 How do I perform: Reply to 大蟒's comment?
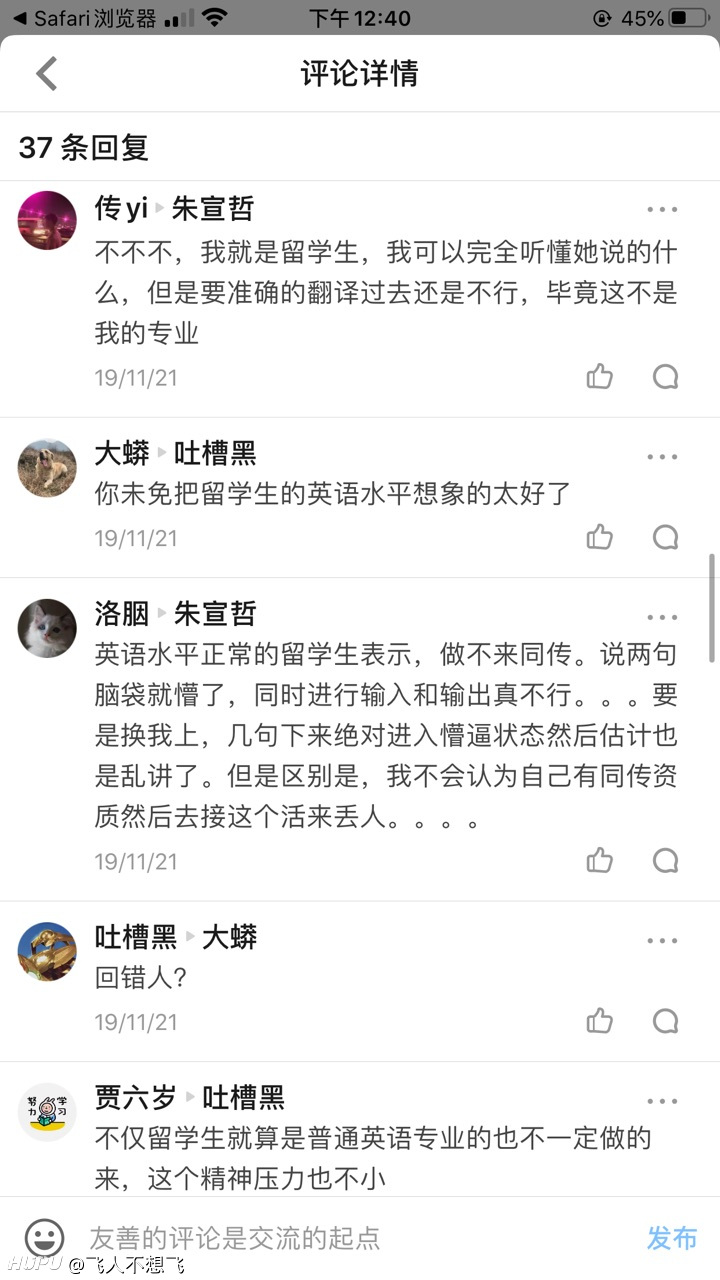click(x=666, y=537)
